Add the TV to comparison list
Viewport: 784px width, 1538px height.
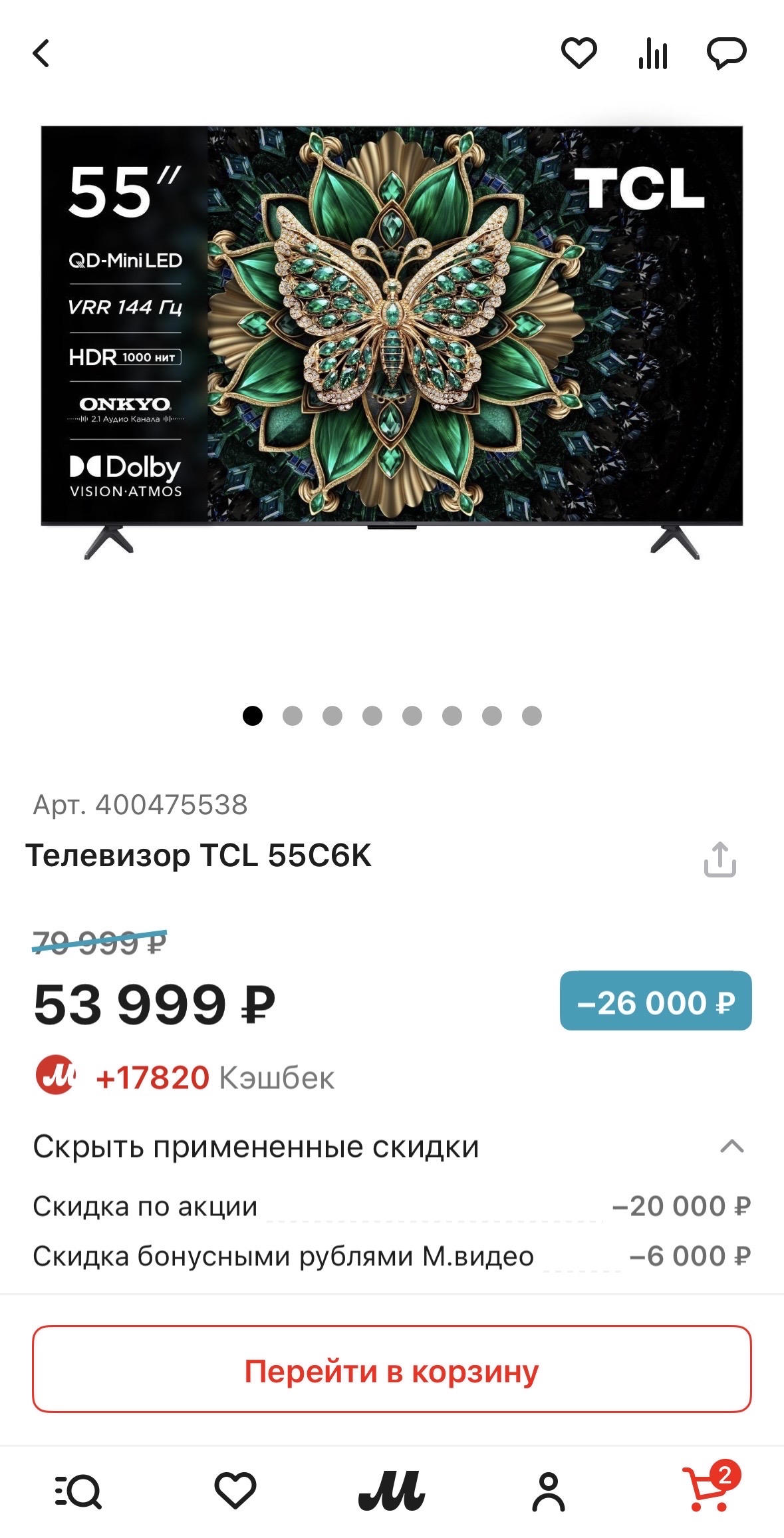pyautogui.click(x=653, y=53)
